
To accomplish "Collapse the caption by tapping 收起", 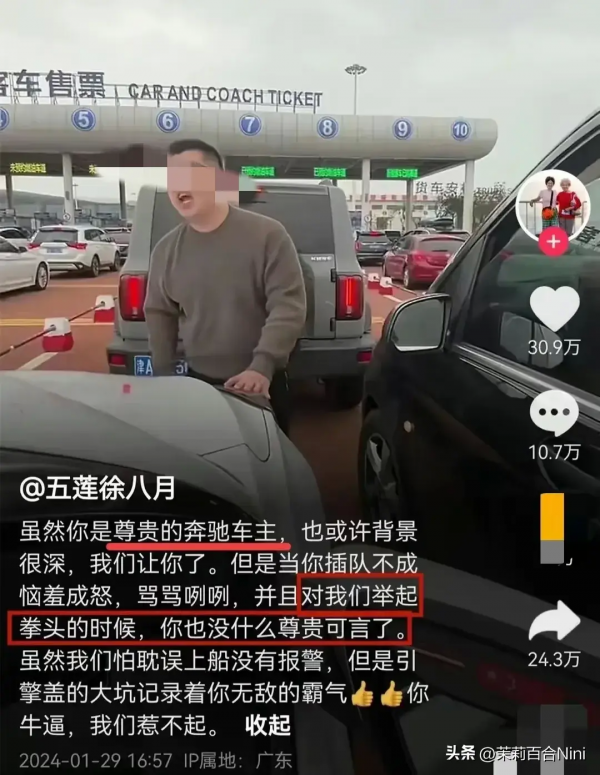I will point(267,723).
